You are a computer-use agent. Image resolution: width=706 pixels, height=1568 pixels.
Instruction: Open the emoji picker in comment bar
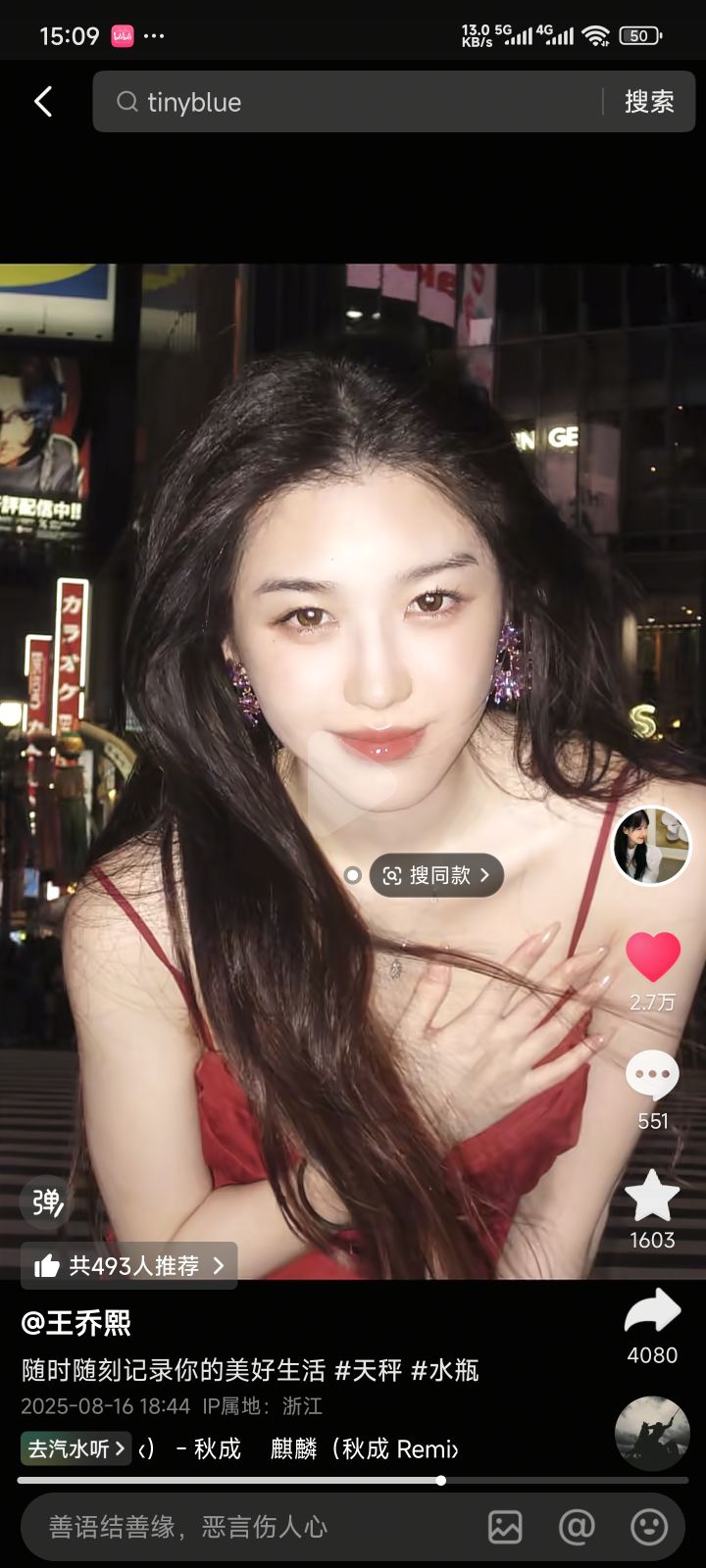coord(649,1527)
